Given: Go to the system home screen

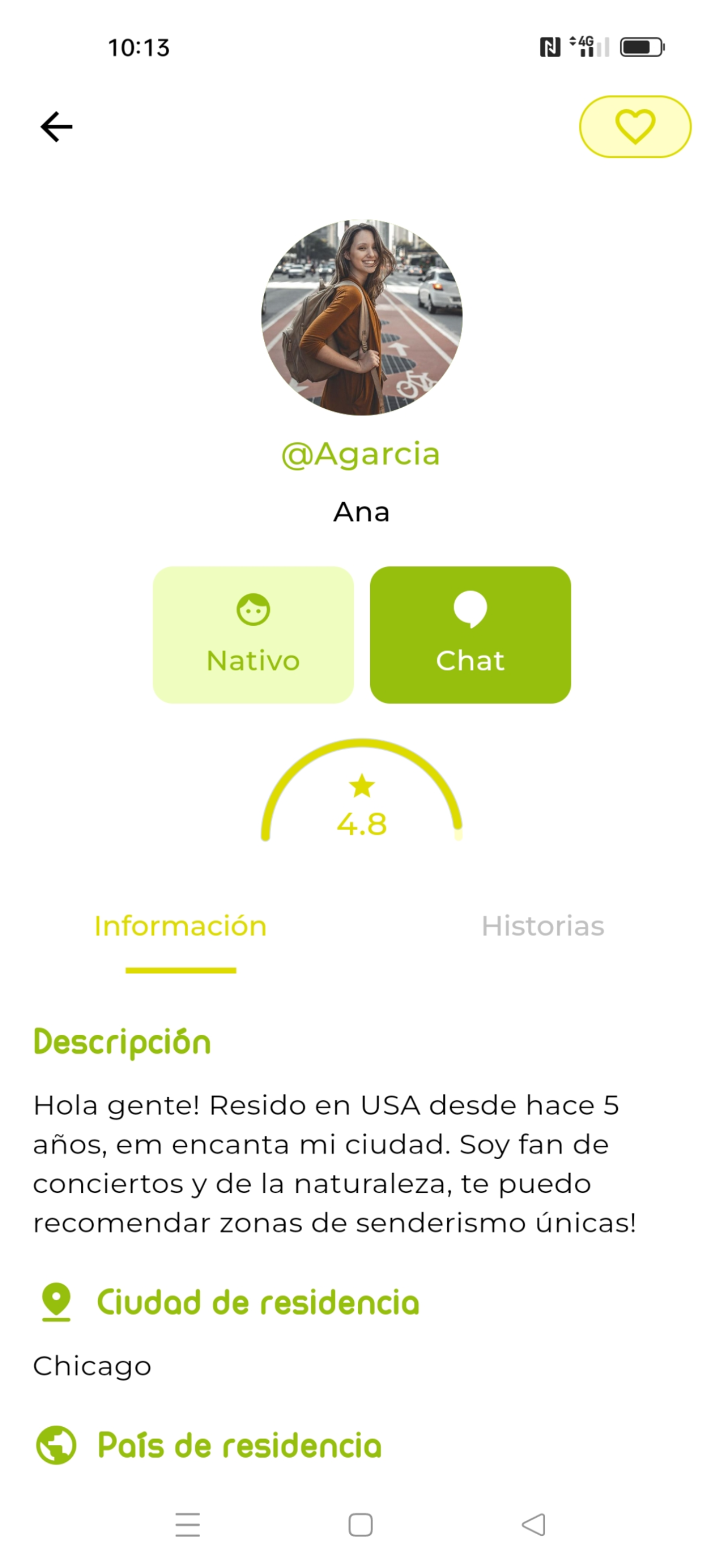Looking at the screenshot, I should coord(361,1524).
